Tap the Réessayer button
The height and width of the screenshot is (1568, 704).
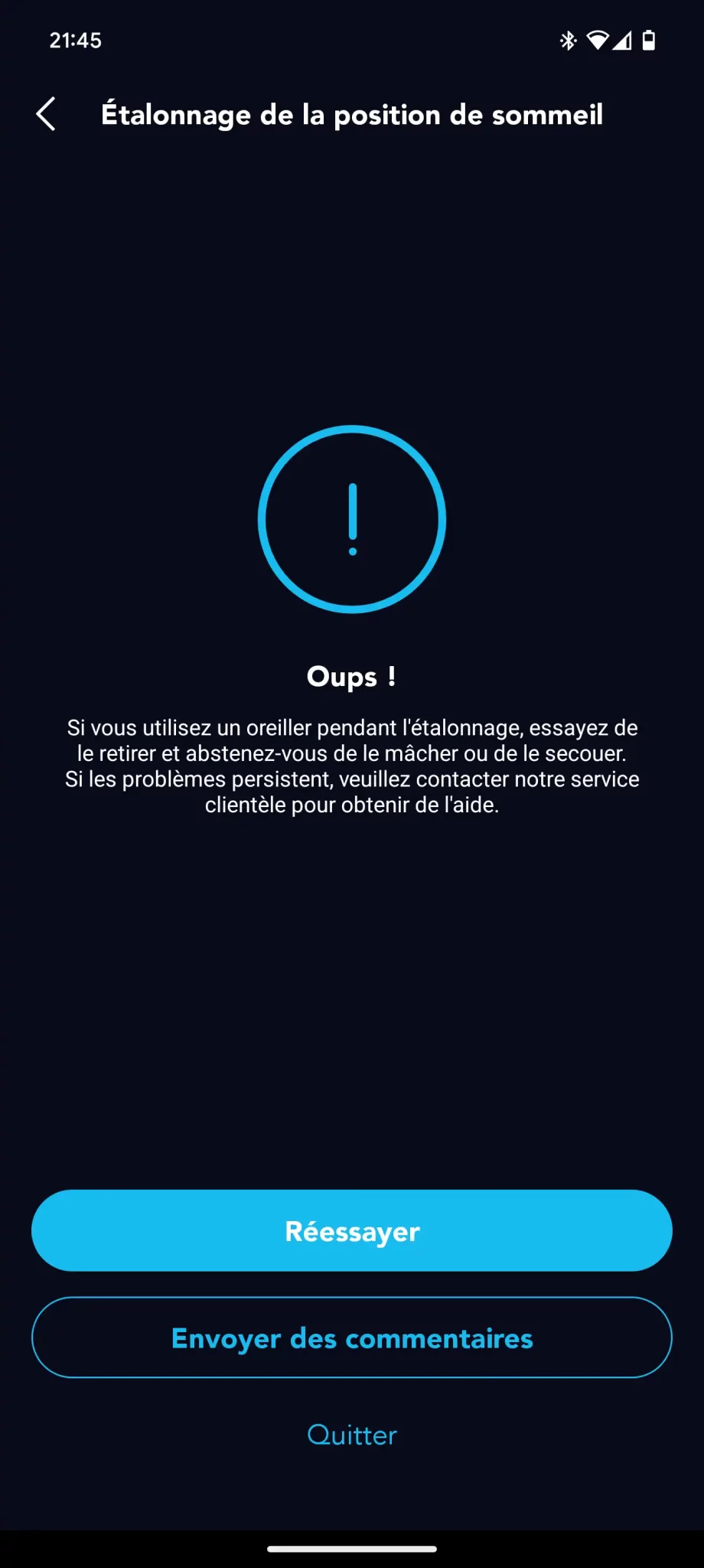coord(352,1230)
